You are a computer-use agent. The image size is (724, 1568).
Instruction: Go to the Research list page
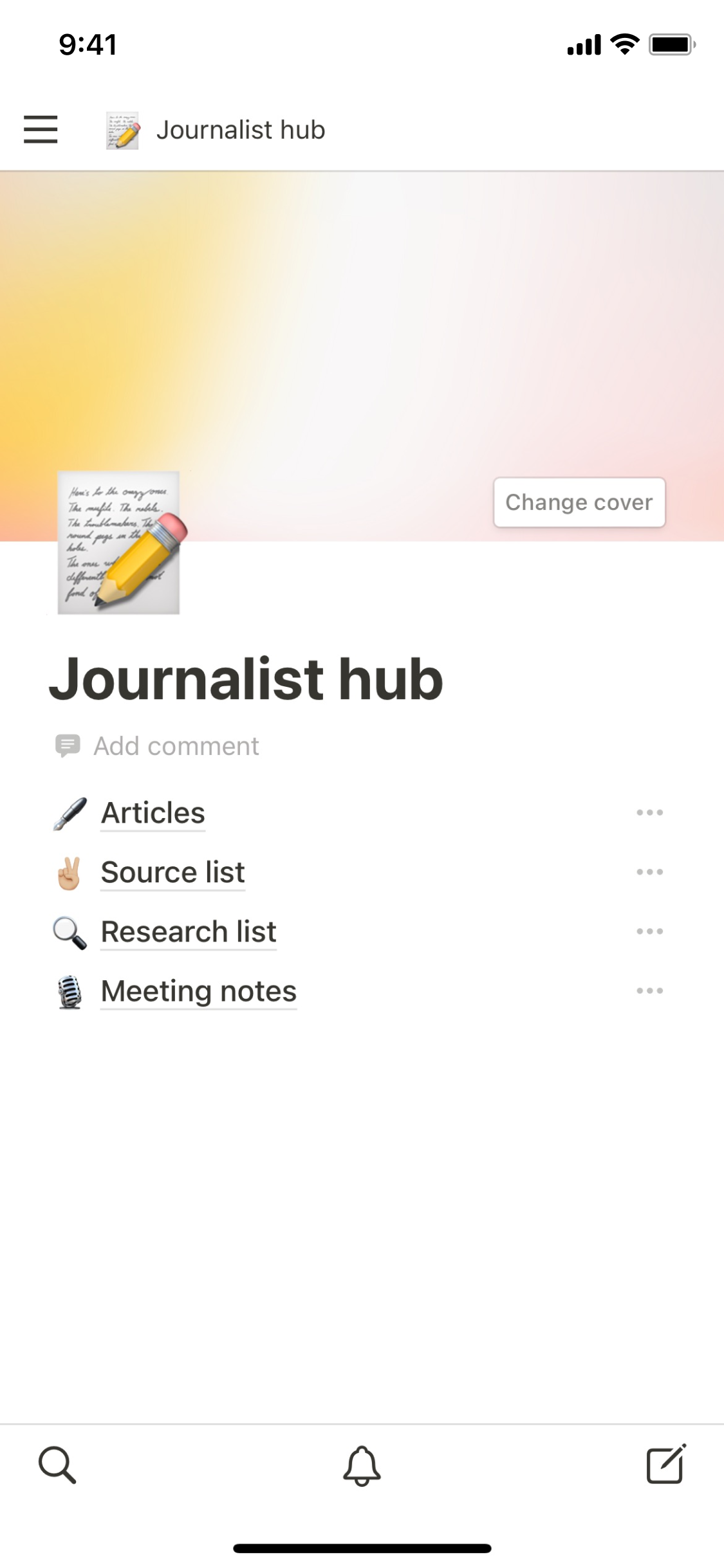(x=189, y=931)
